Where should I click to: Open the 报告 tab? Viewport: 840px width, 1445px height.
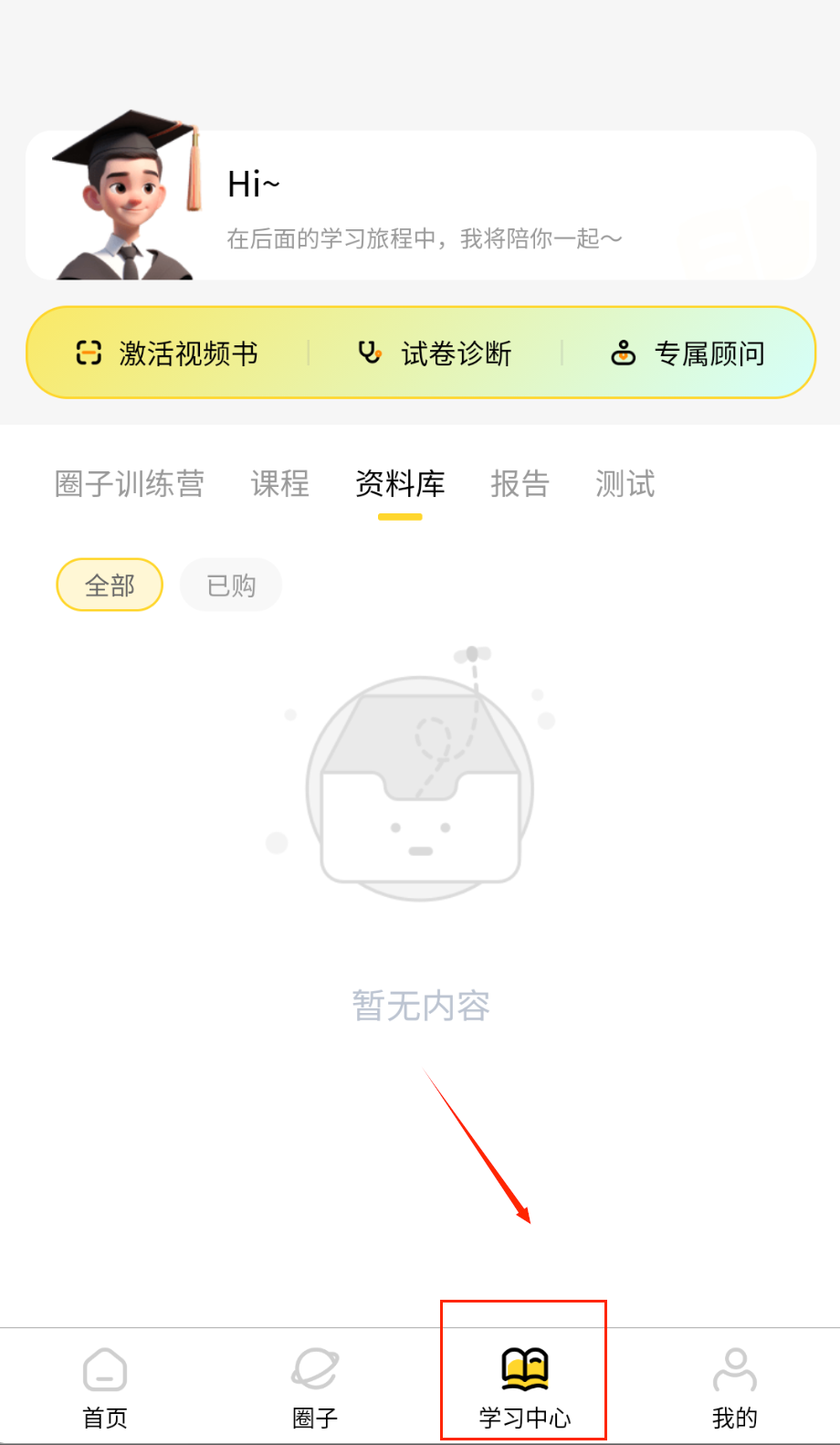[x=520, y=483]
